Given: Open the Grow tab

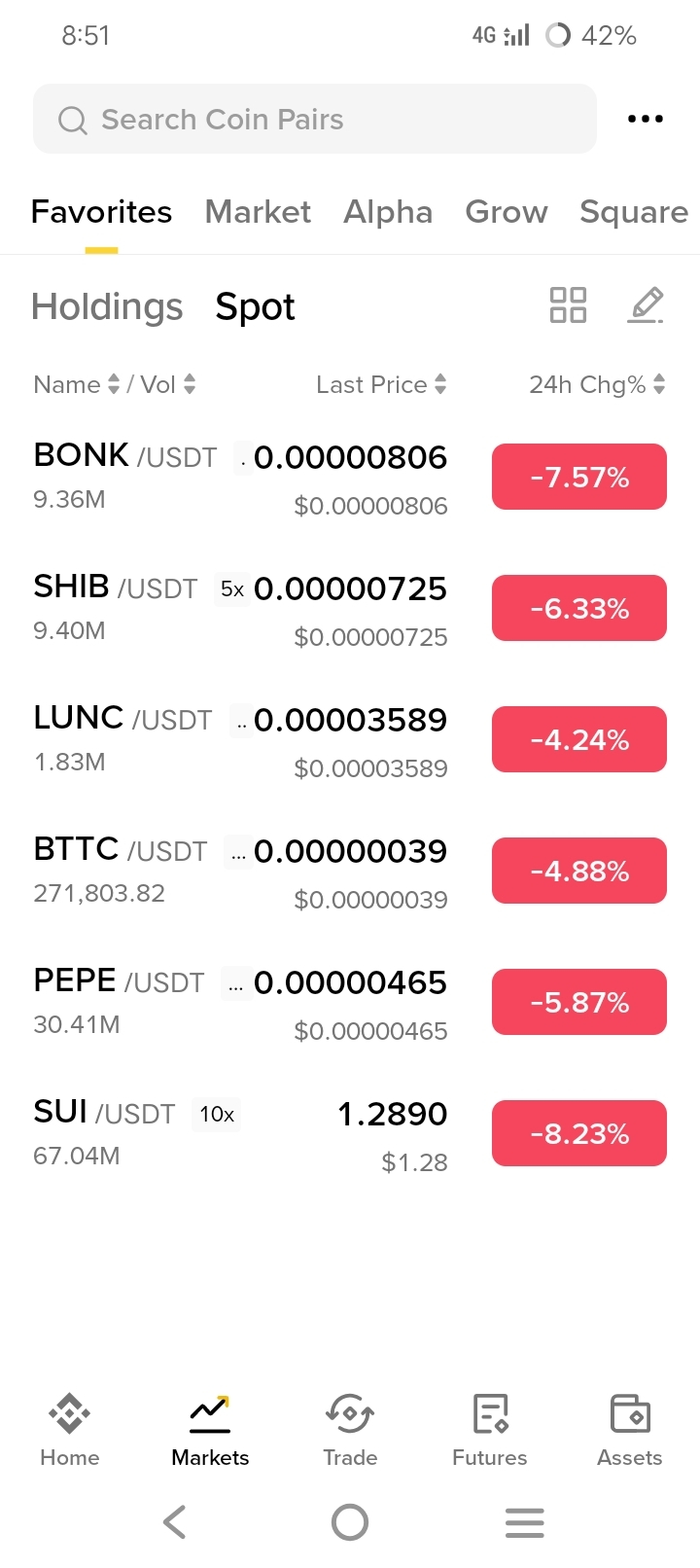Looking at the screenshot, I should [x=507, y=212].
